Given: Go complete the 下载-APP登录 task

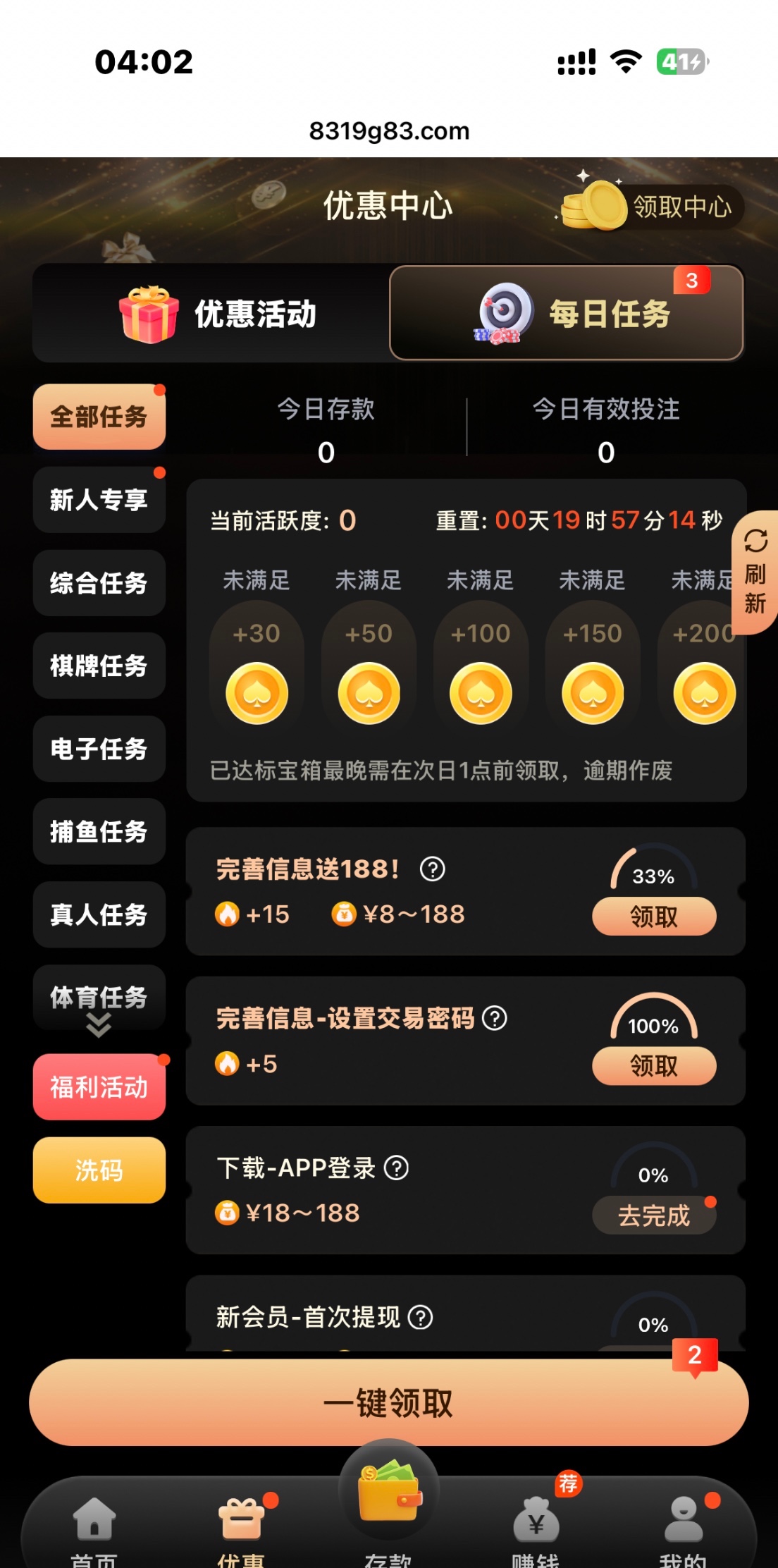Looking at the screenshot, I should [653, 1215].
